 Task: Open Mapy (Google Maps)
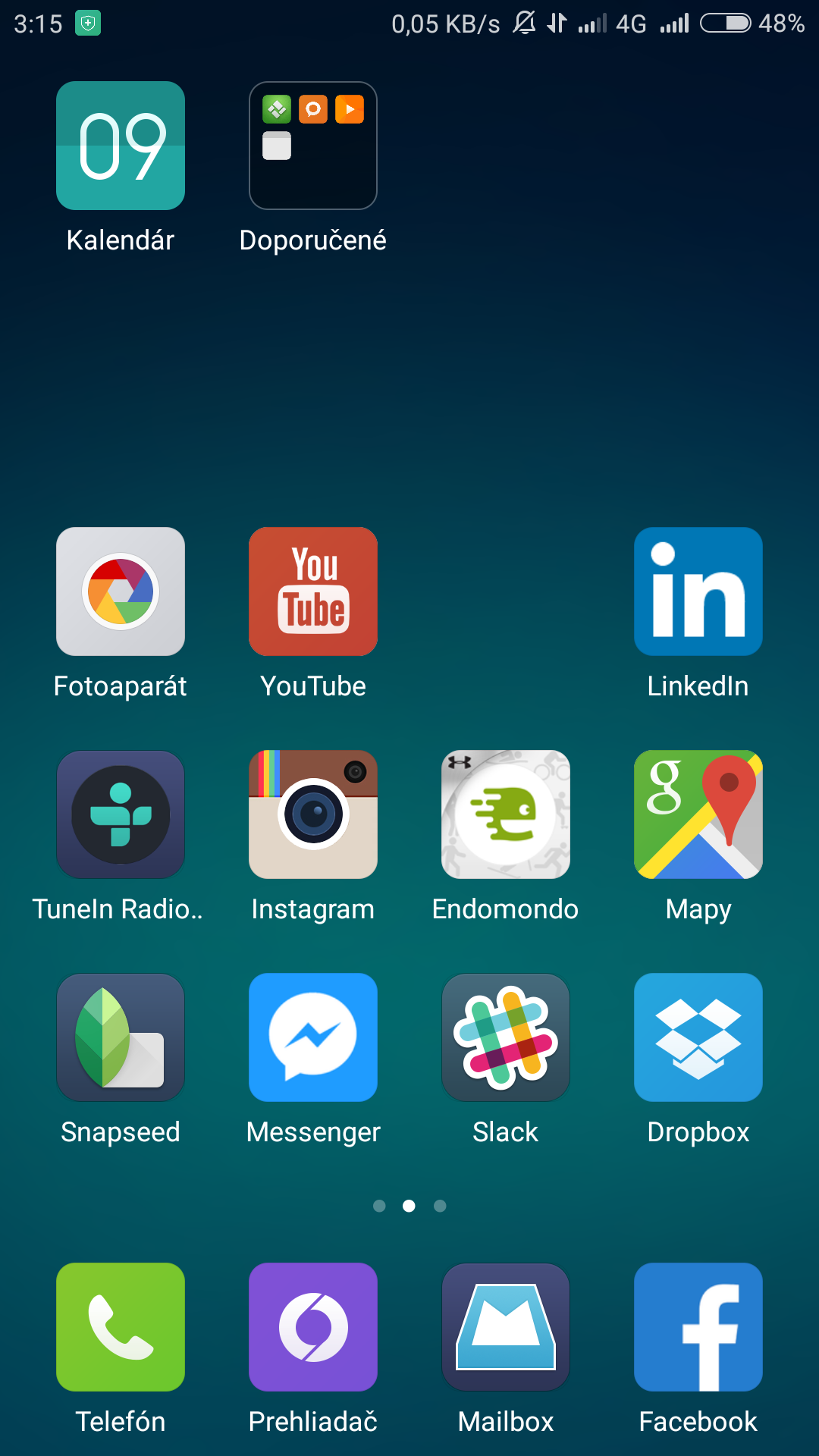[698, 814]
